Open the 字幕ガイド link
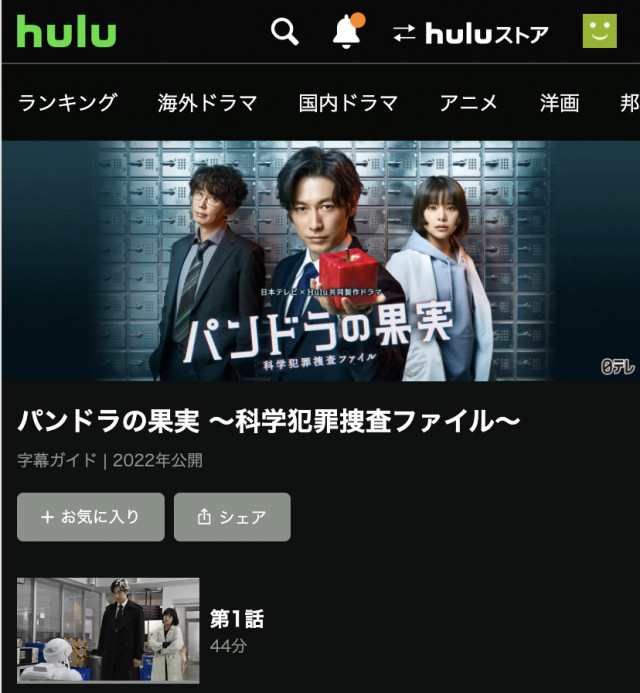Image resolution: width=640 pixels, height=693 pixels. click(x=58, y=460)
